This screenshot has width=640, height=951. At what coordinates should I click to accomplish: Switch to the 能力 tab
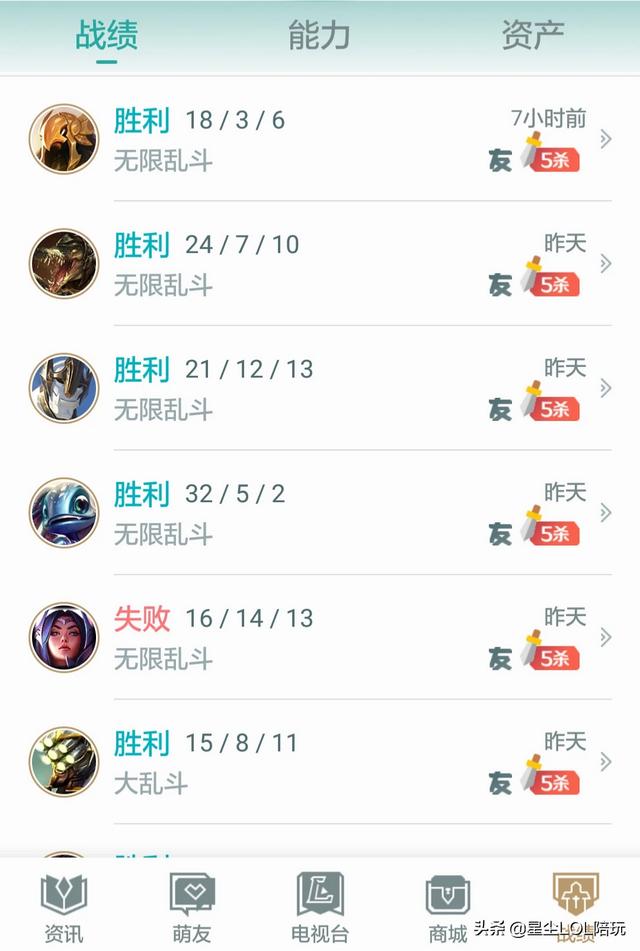(x=319, y=36)
